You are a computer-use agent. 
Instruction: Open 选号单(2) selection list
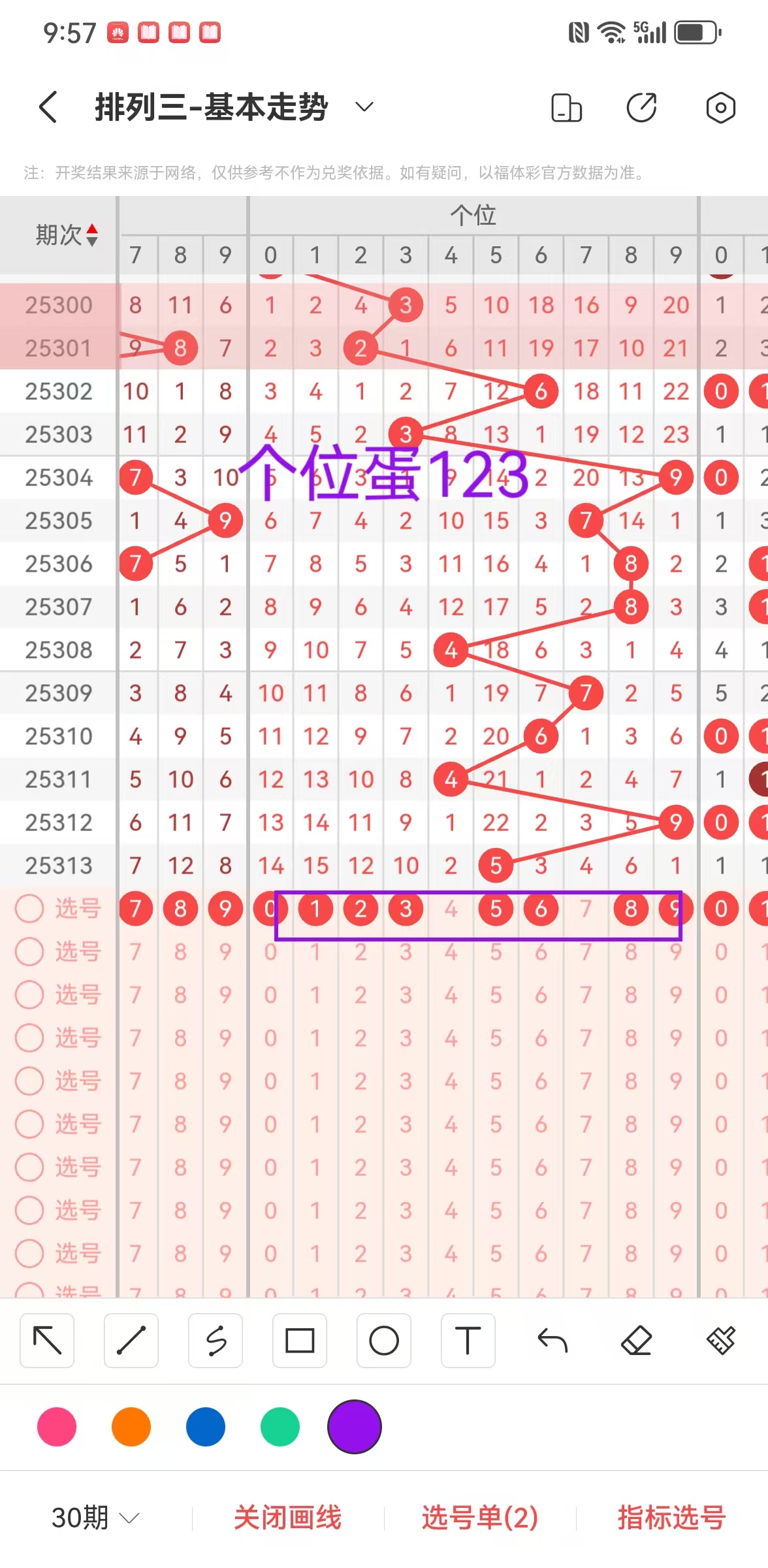pos(479,1517)
